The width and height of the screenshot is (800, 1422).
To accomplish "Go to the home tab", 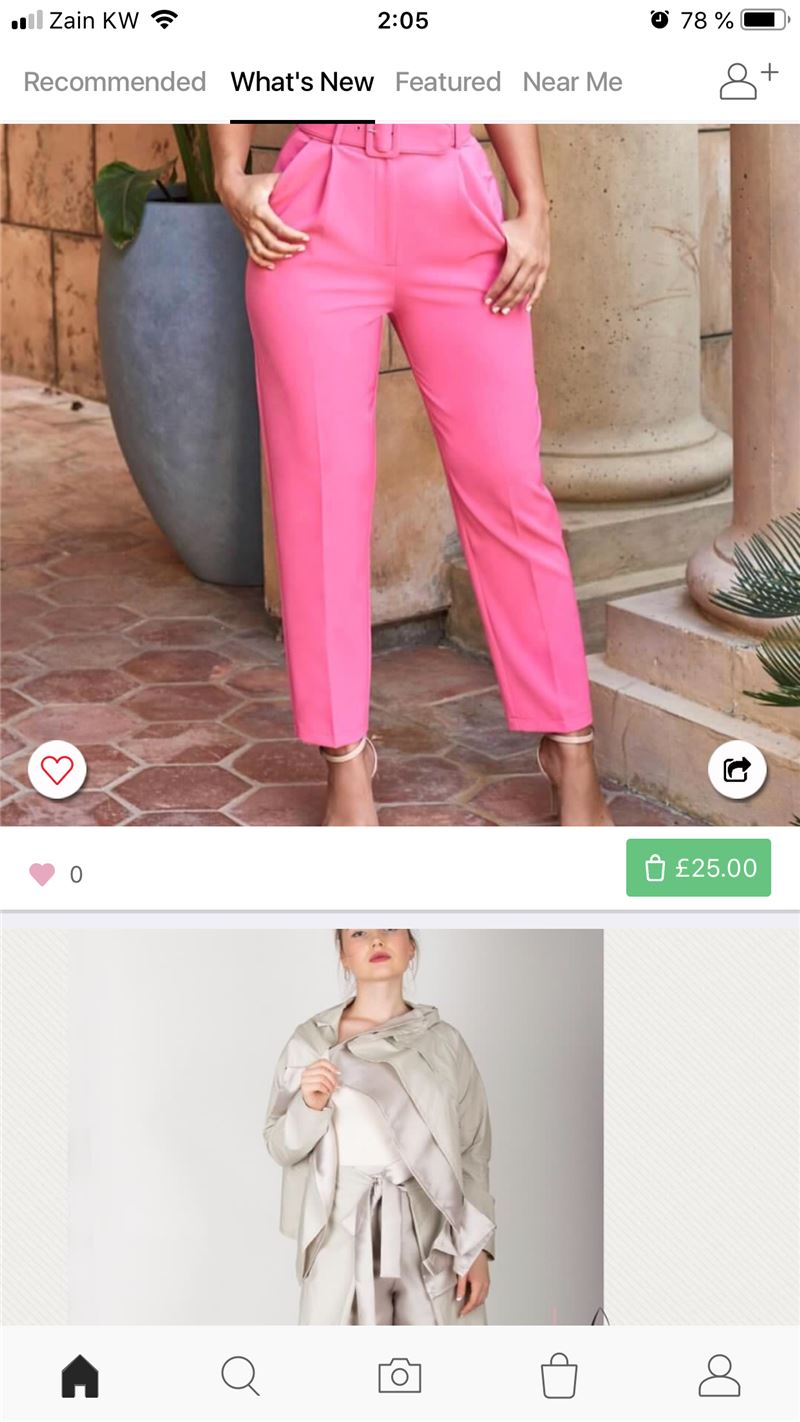I will tap(80, 1376).
